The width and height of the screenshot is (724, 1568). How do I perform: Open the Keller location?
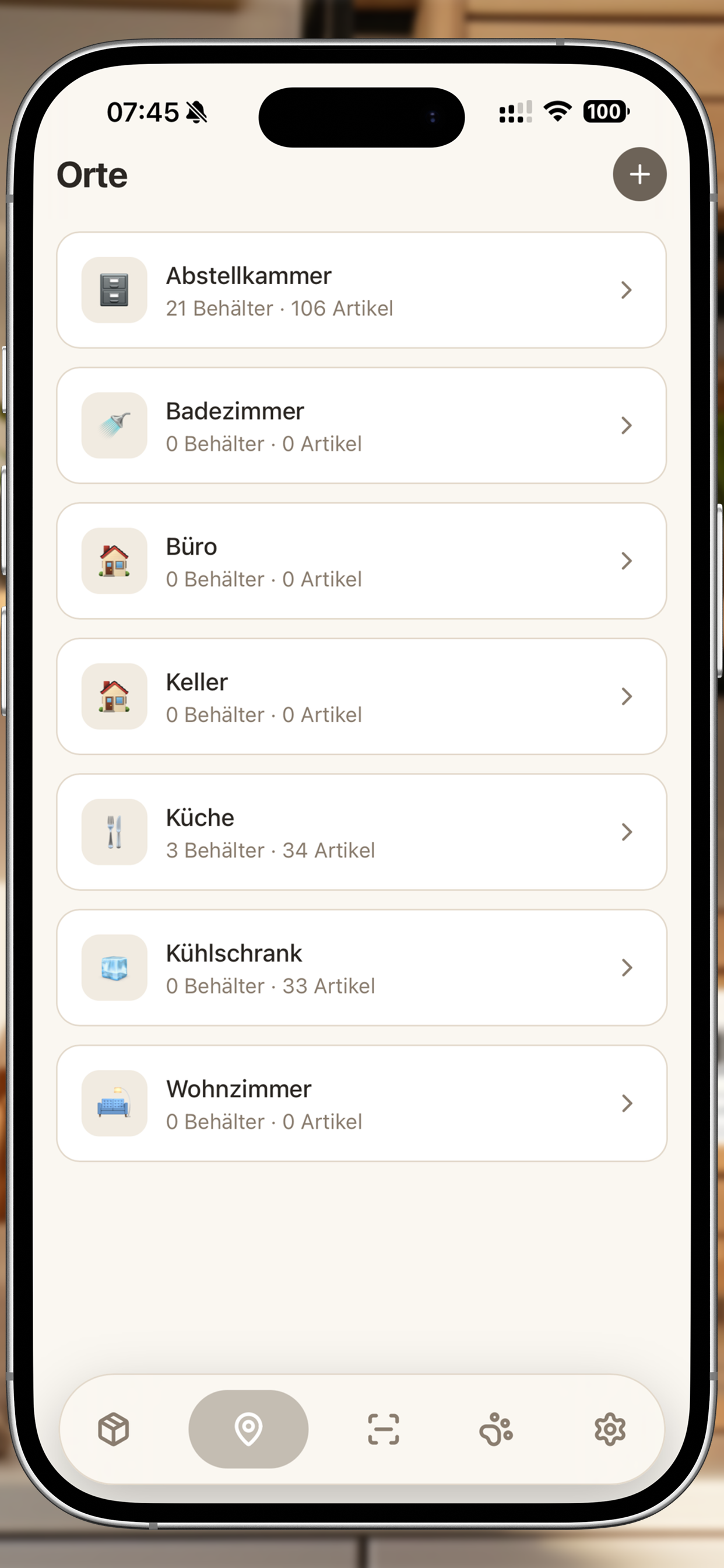(361, 696)
